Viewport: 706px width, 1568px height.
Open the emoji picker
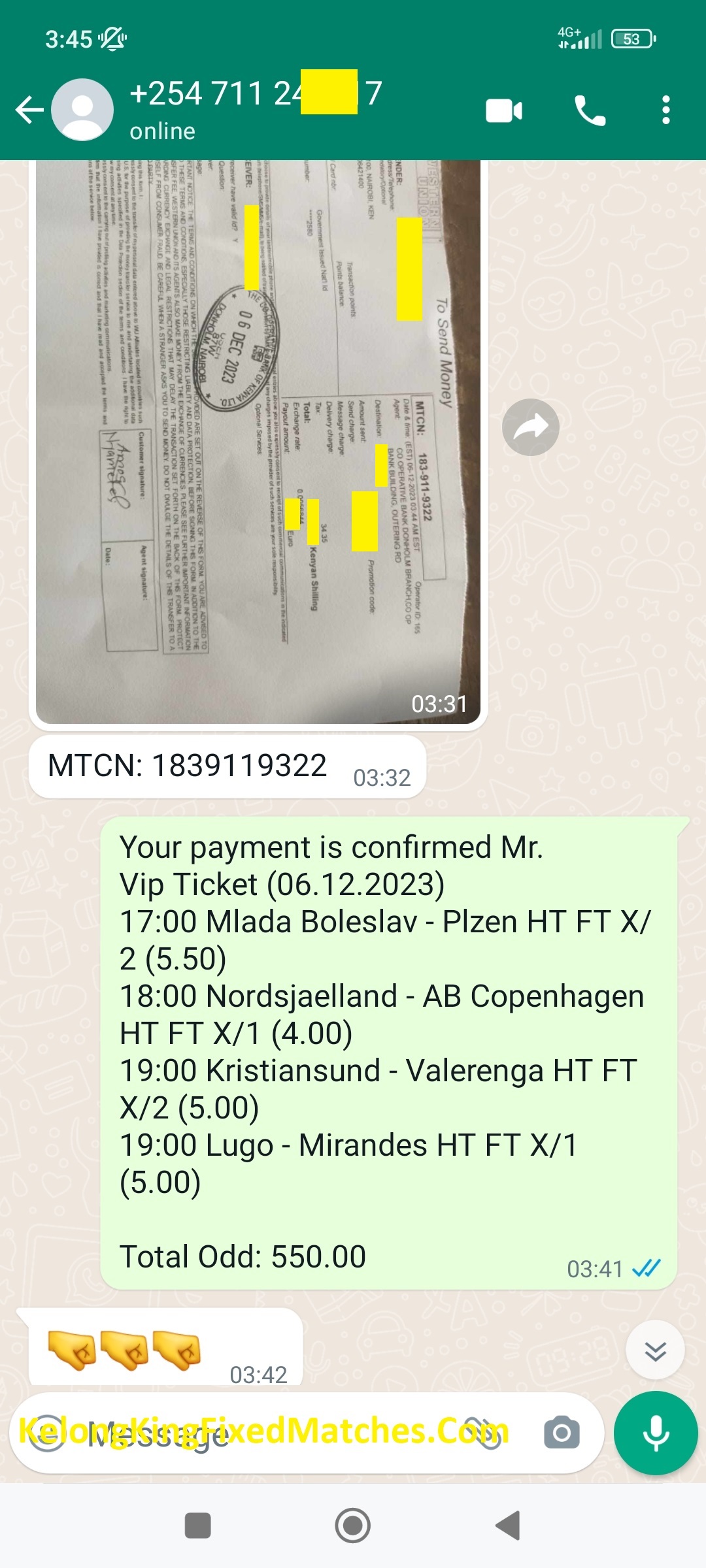pyautogui.click(x=47, y=1433)
